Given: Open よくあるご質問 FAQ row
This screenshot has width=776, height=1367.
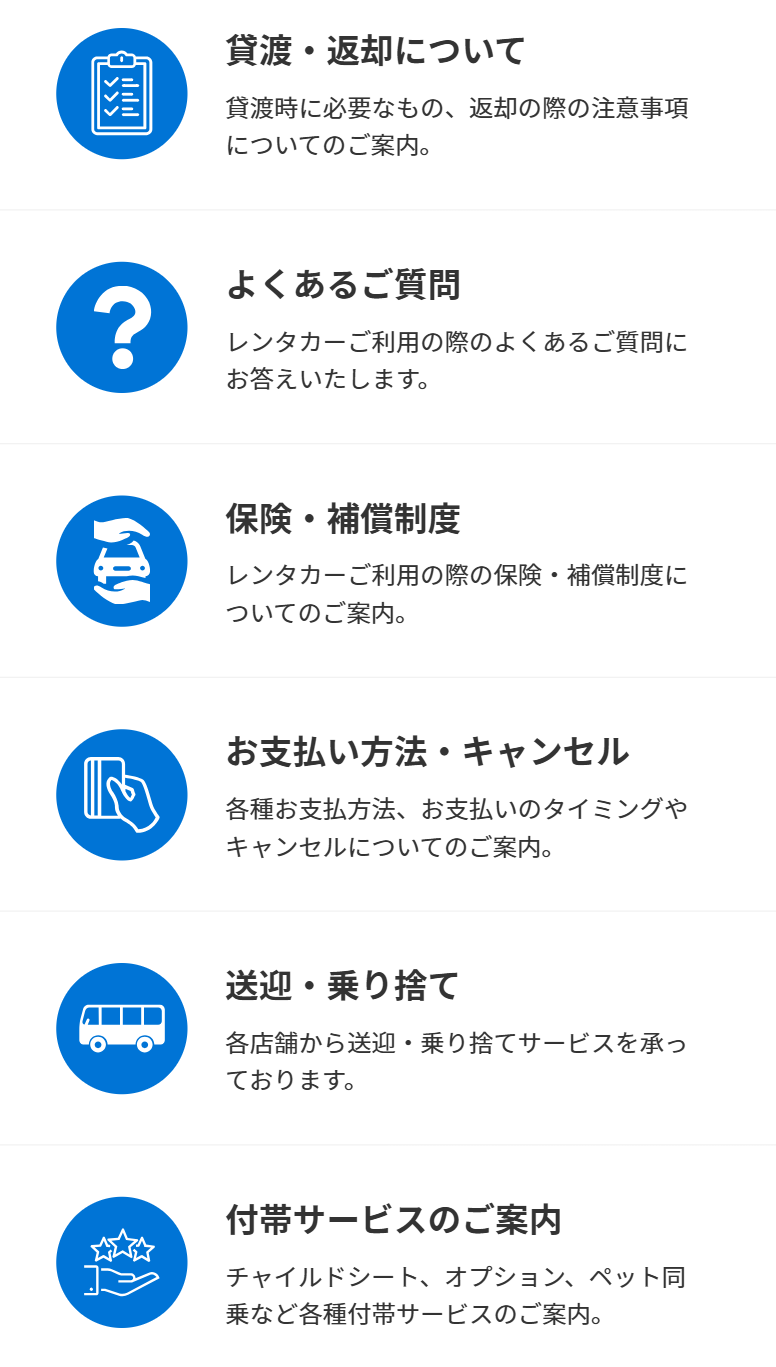Looking at the screenshot, I should (343, 286).
